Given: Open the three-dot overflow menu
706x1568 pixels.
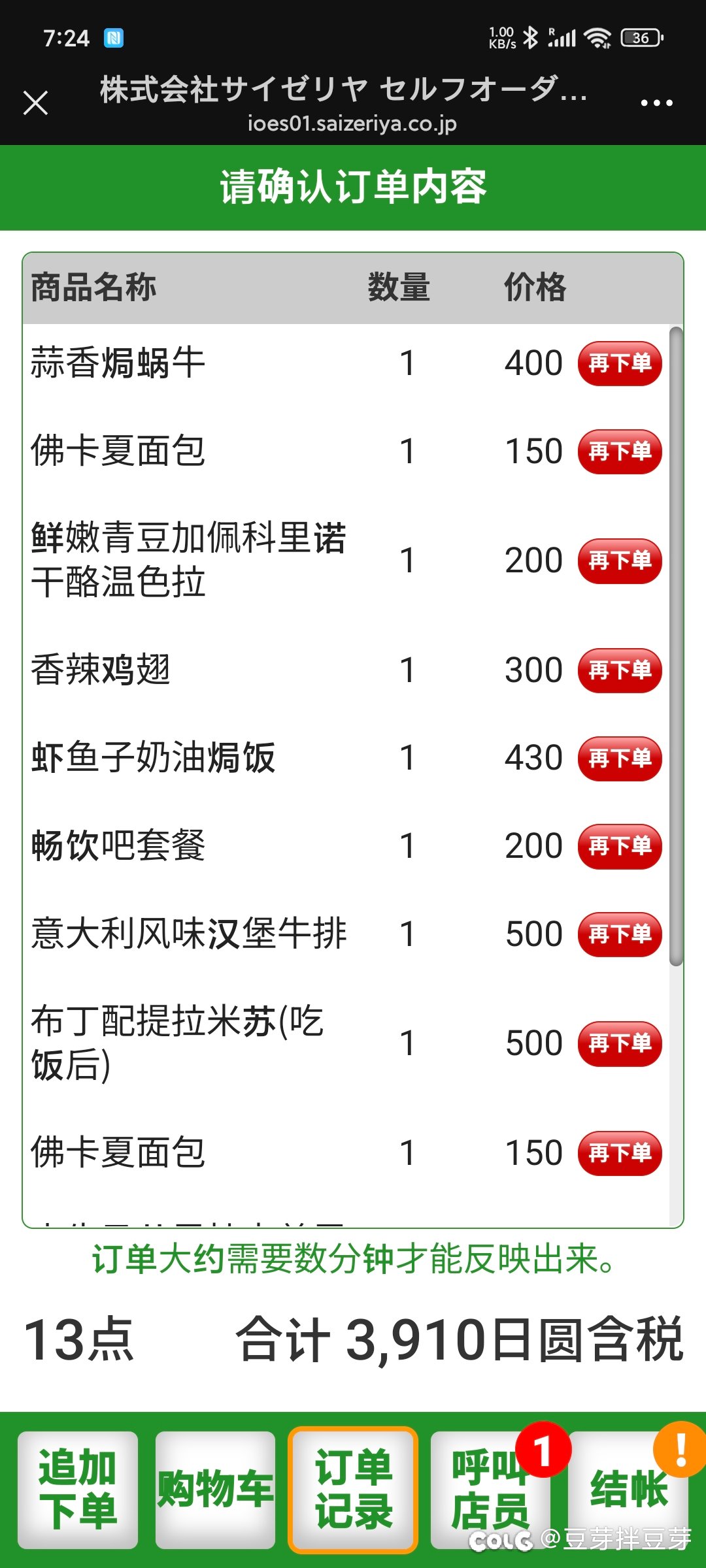Looking at the screenshot, I should [656, 103].
